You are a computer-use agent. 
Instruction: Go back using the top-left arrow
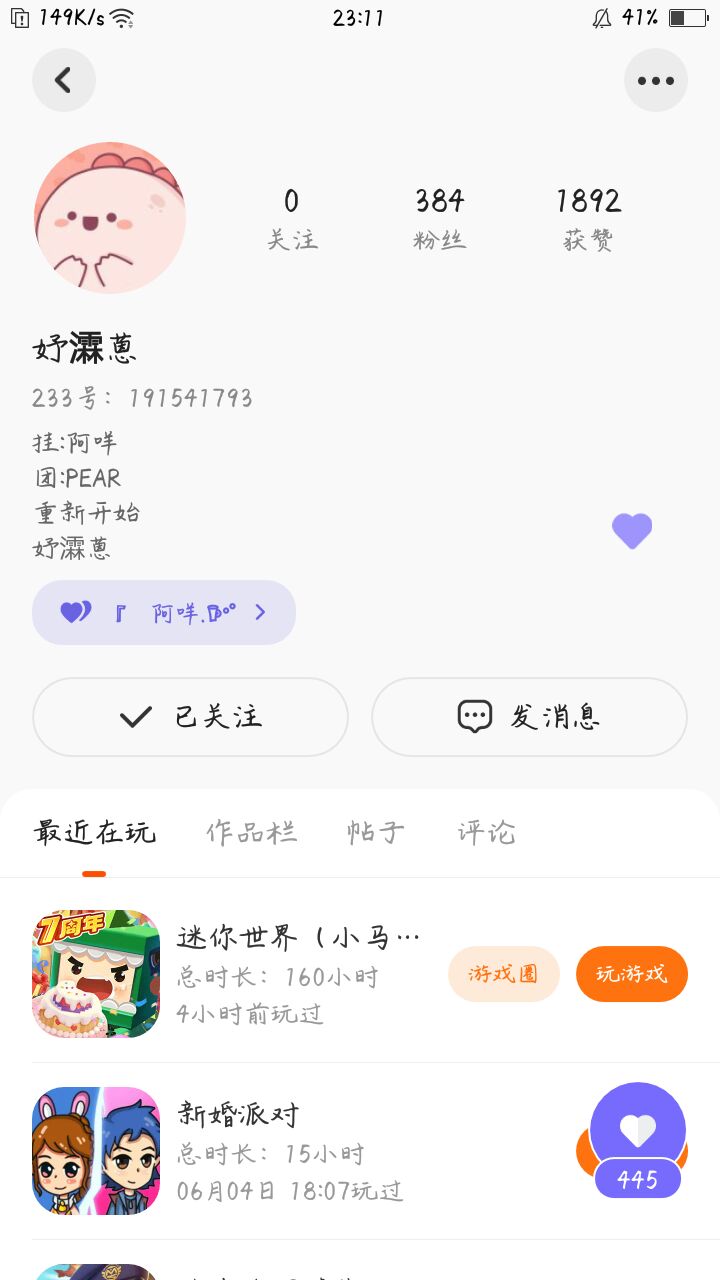[x=64, y=80]
